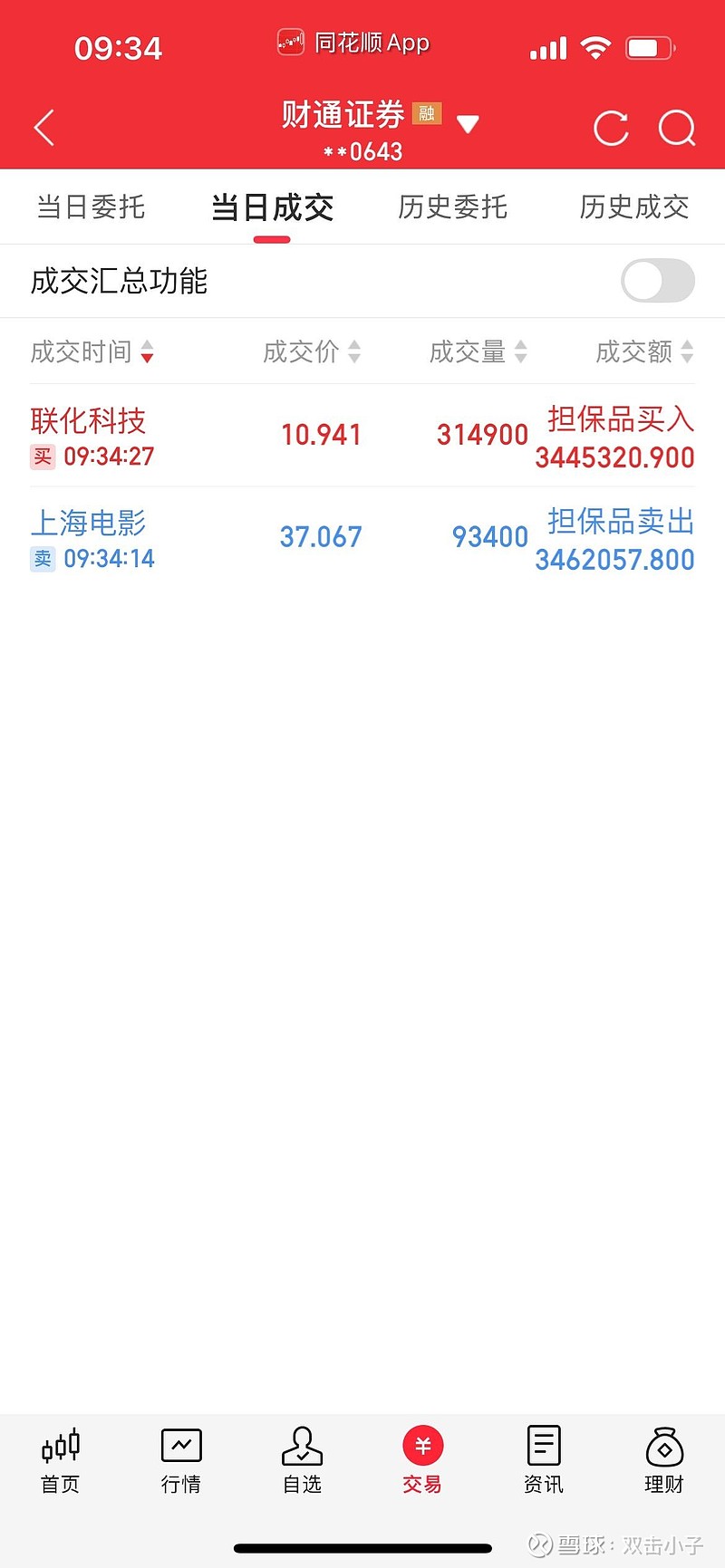Sort by 成交量 column

(x=478, y=351)
